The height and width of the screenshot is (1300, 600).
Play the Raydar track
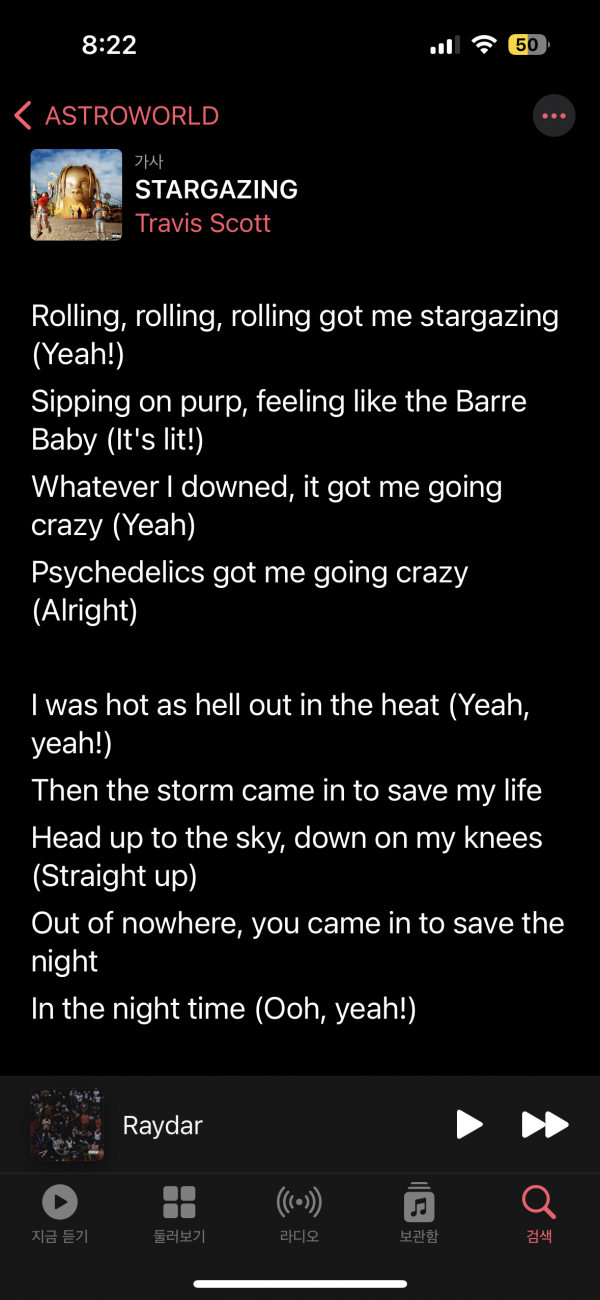[469, 1125]
